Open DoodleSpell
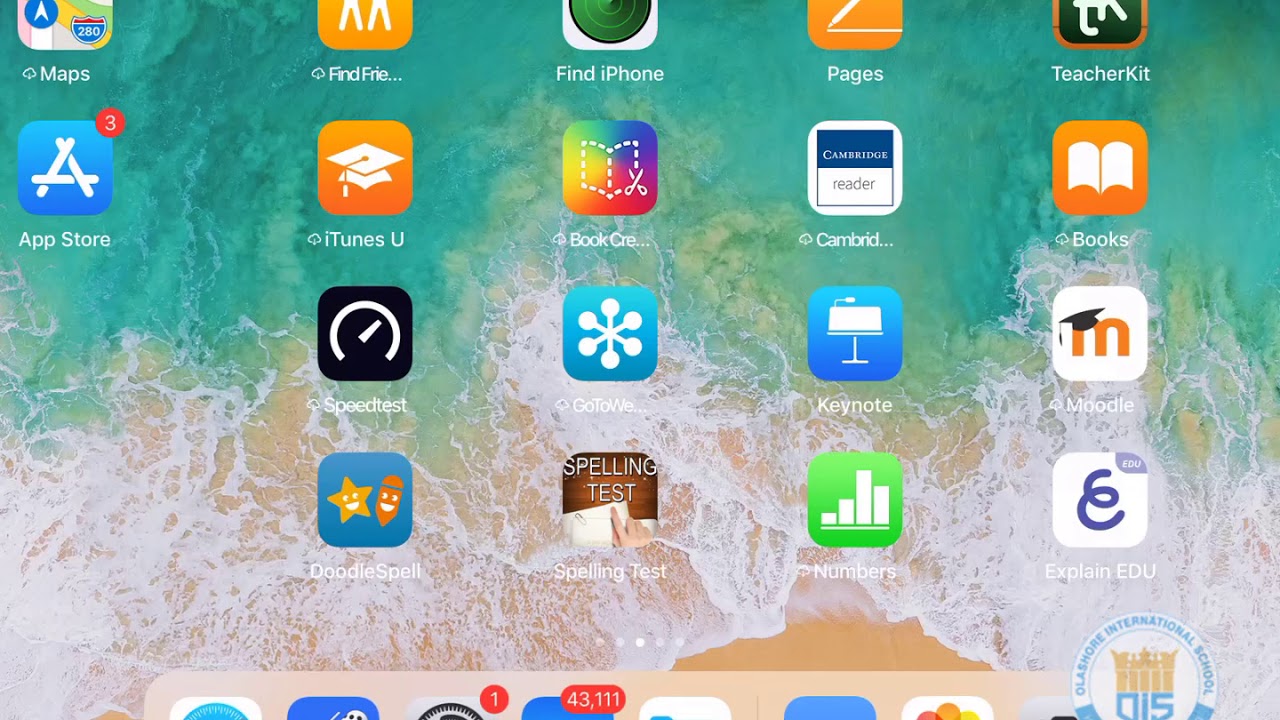Screen dimensions: 1280x720 coord(365,500)
